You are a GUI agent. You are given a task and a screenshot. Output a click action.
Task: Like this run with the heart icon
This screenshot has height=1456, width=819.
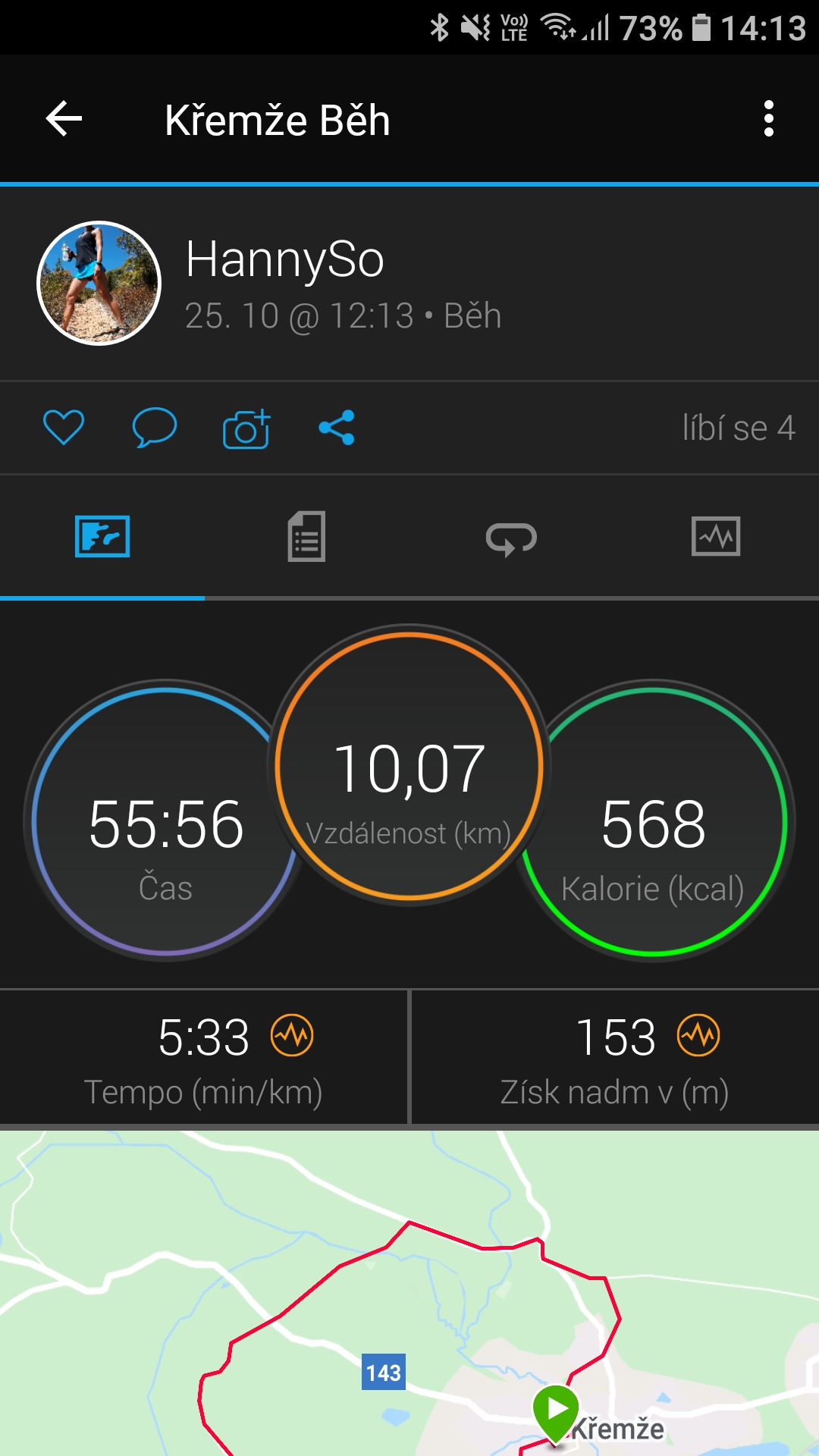[64, 428]
